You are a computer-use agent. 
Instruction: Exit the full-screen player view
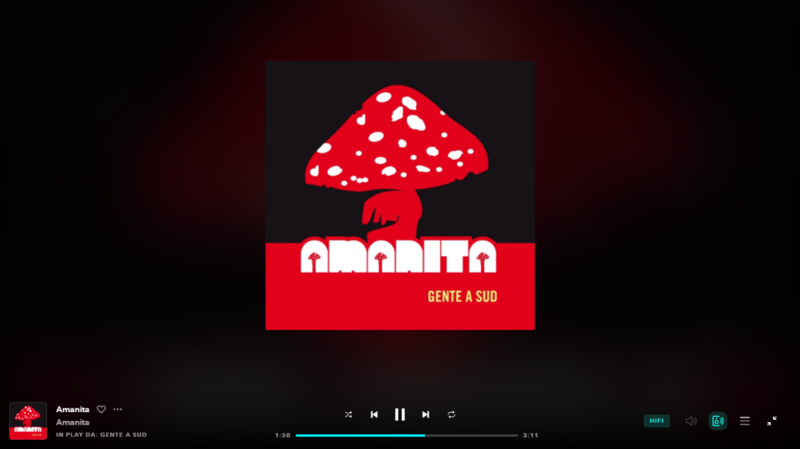click(772, 421)
